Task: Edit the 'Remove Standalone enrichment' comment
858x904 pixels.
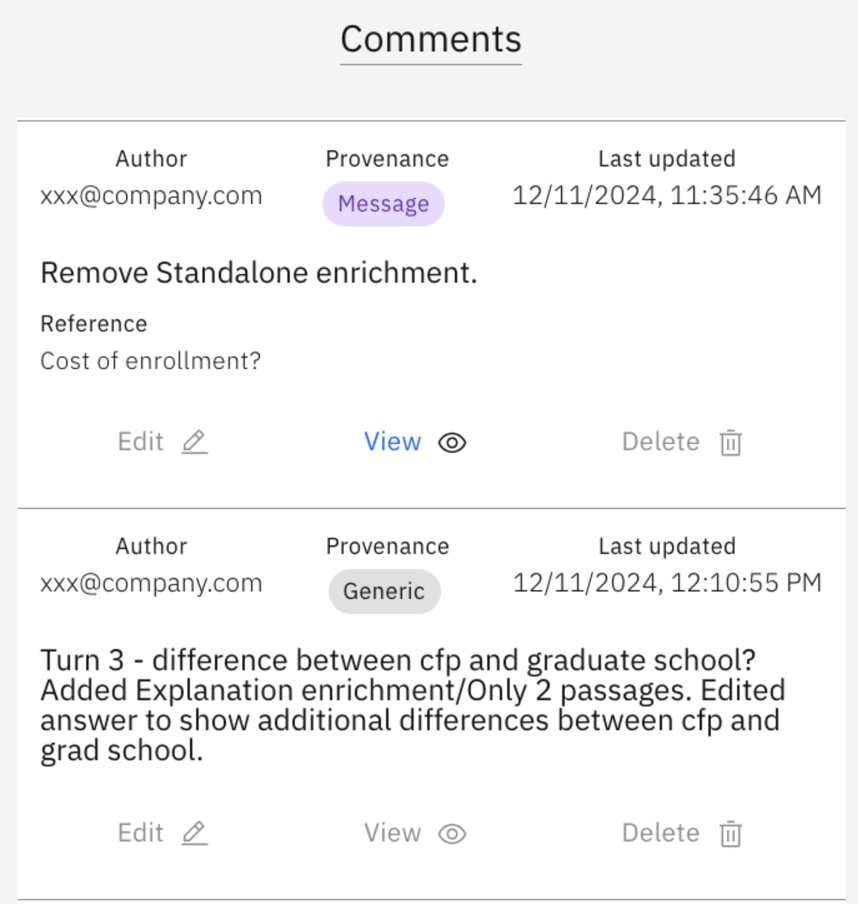Action: coord(162,442)
